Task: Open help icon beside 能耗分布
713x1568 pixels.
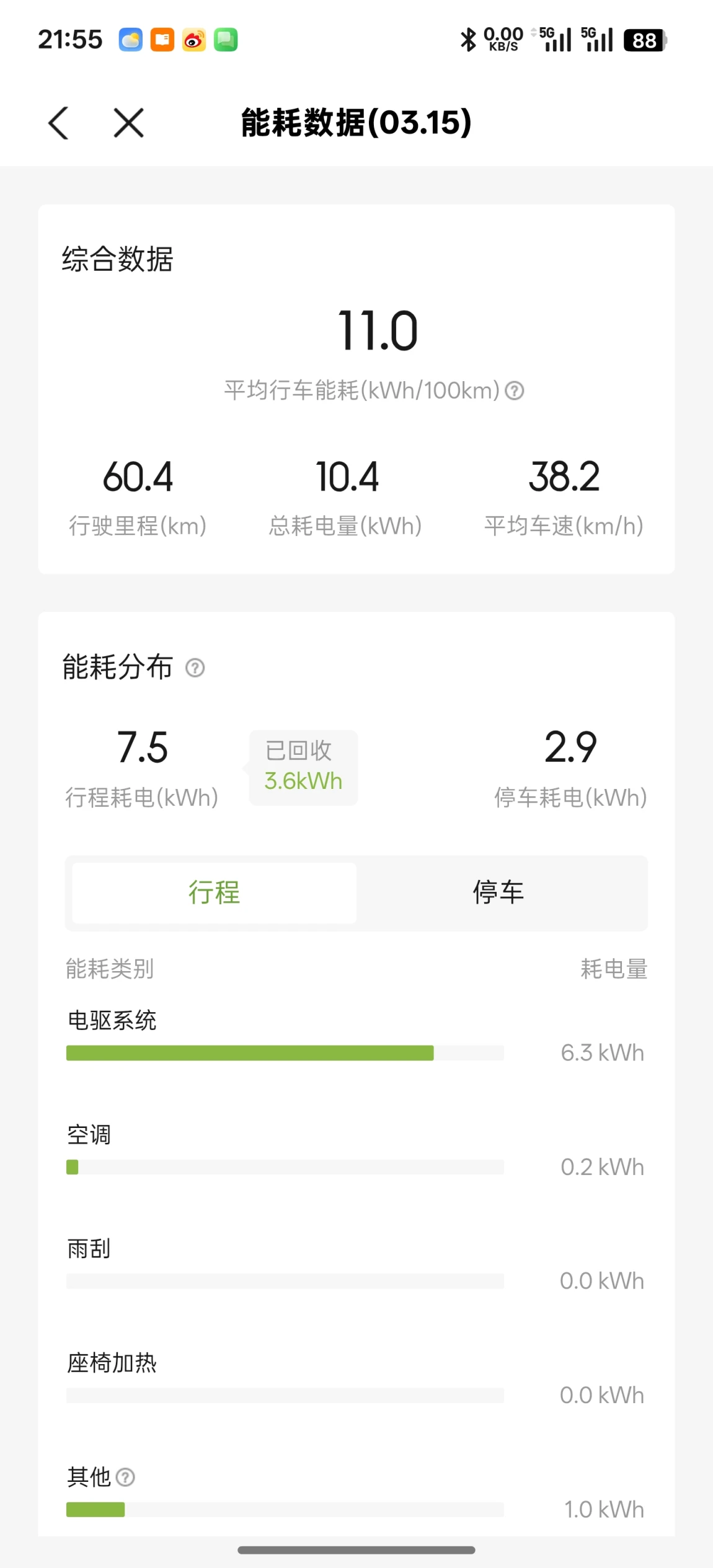Action: (x=195, y=668)
